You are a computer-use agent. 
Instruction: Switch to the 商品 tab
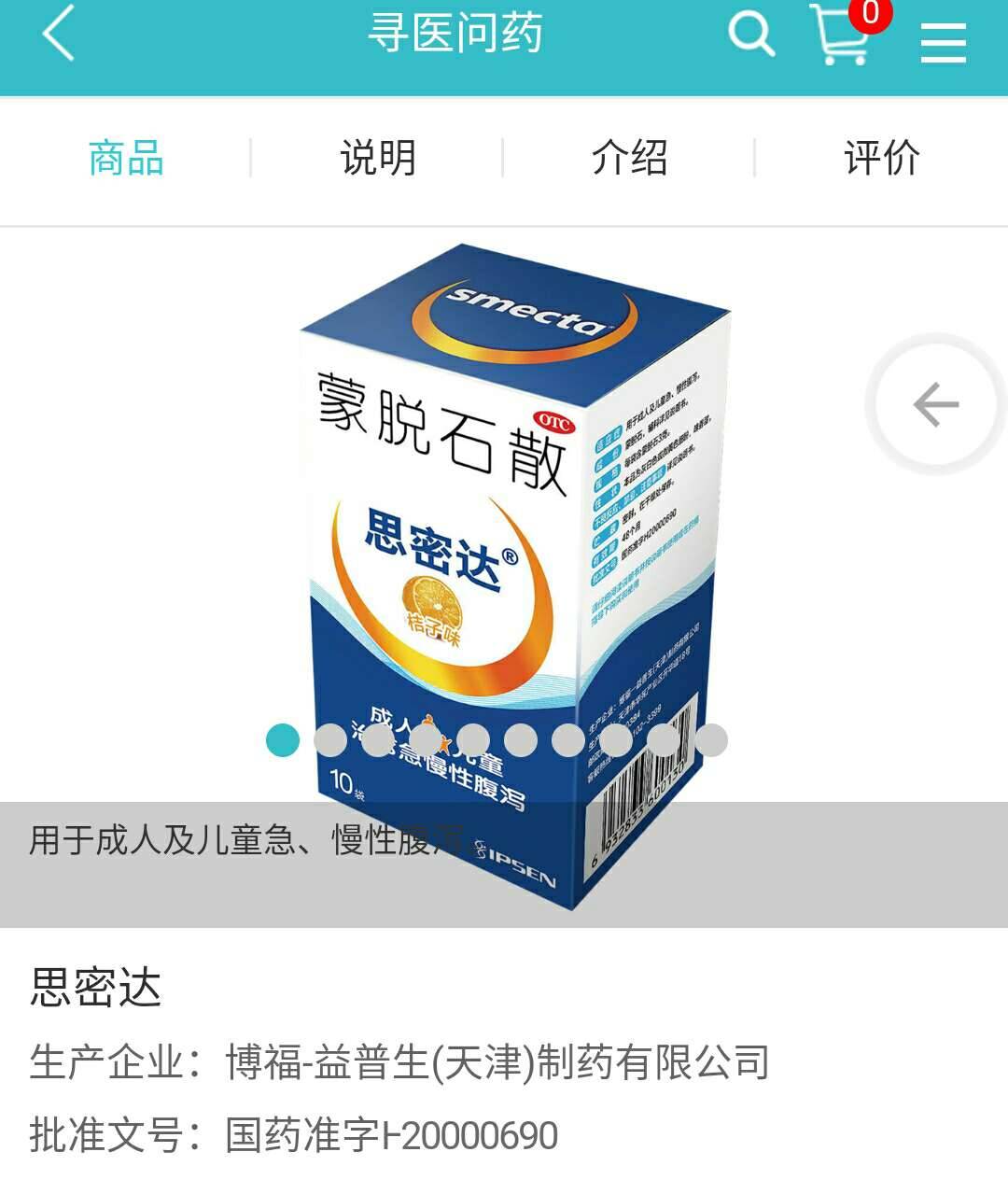pos(126,158)
